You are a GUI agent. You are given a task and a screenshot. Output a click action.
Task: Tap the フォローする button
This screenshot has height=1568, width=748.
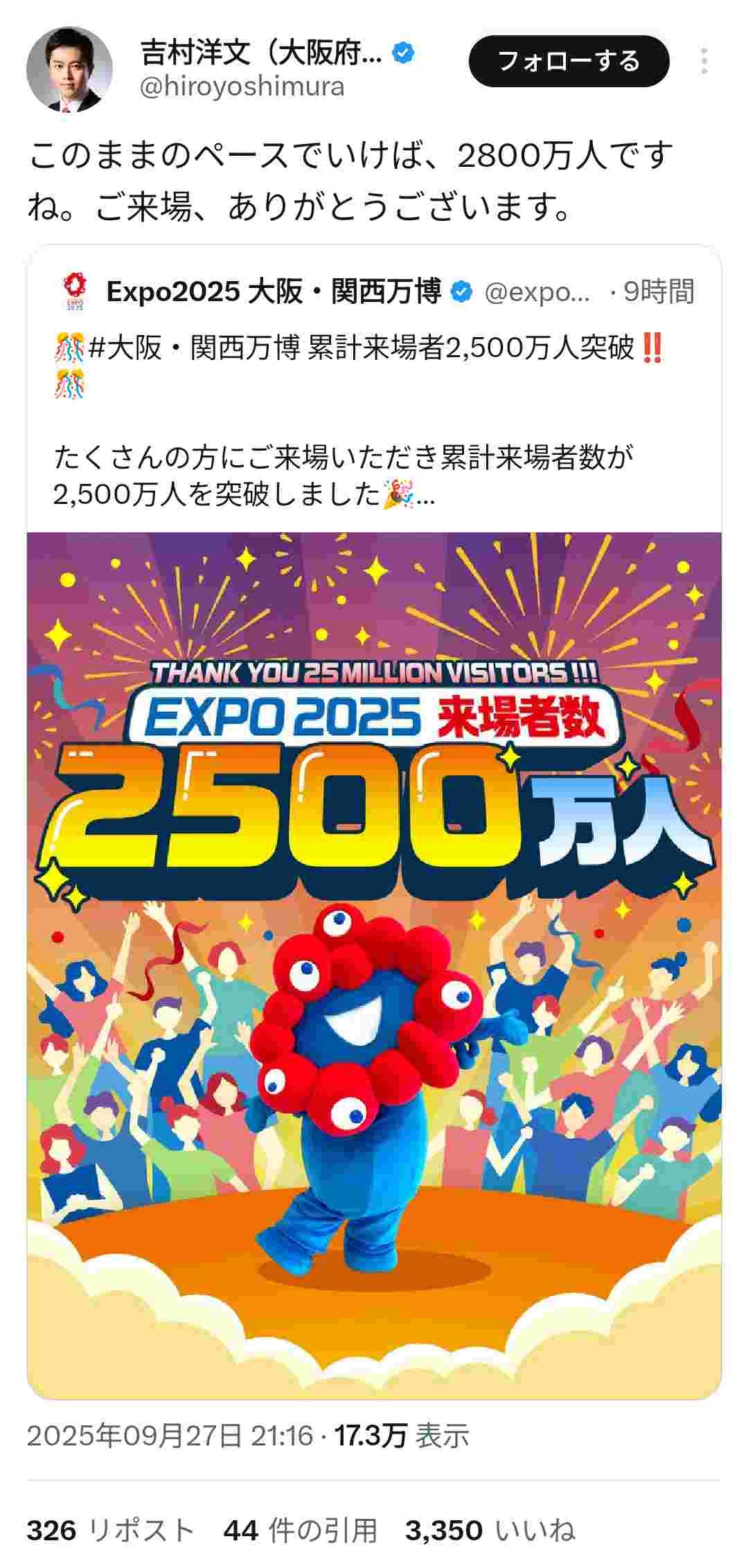[569, 61]
